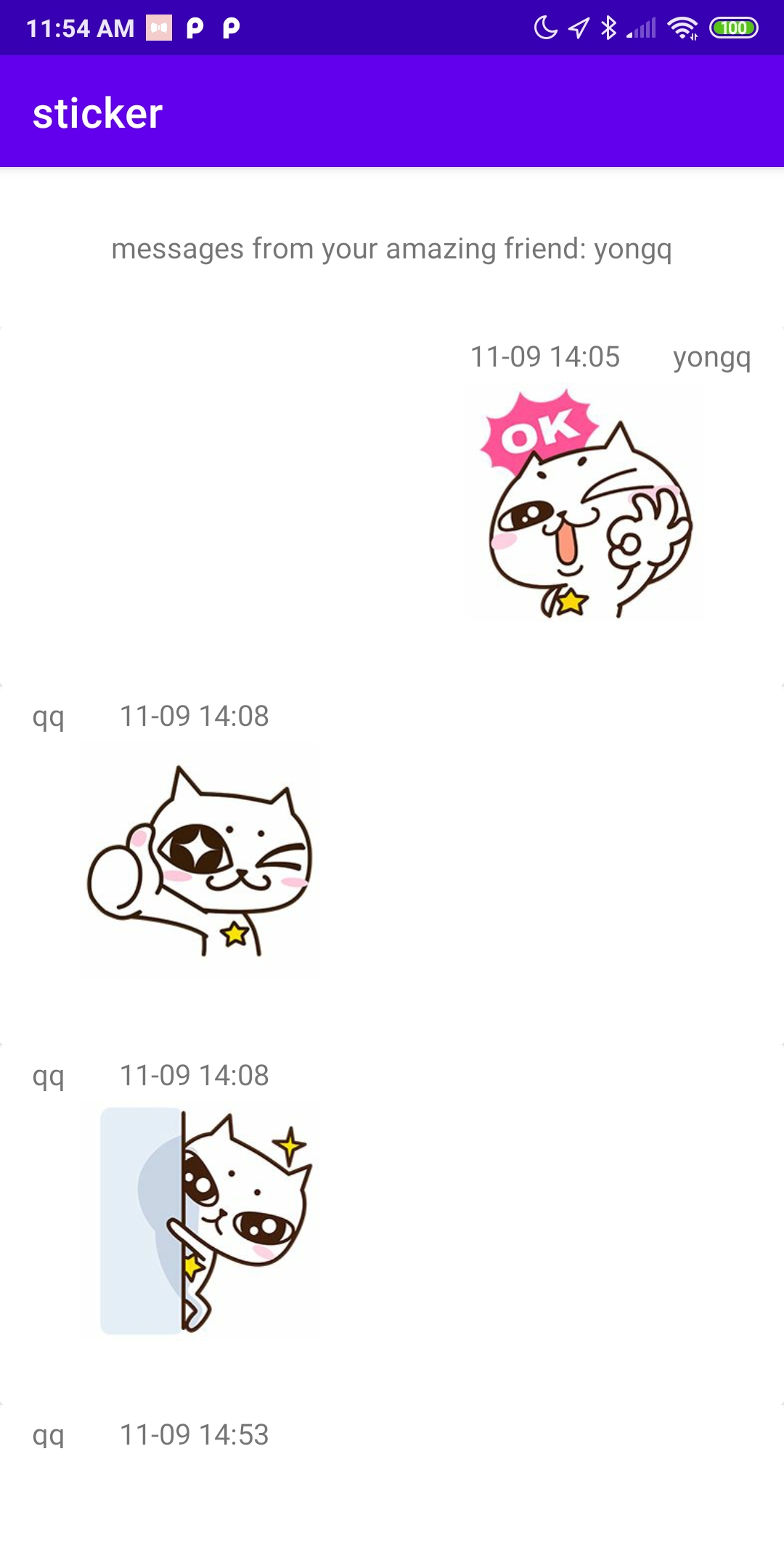Open the second P notification icon
784x1568 pixels.
pyautogui.click(x=231, y=28)
